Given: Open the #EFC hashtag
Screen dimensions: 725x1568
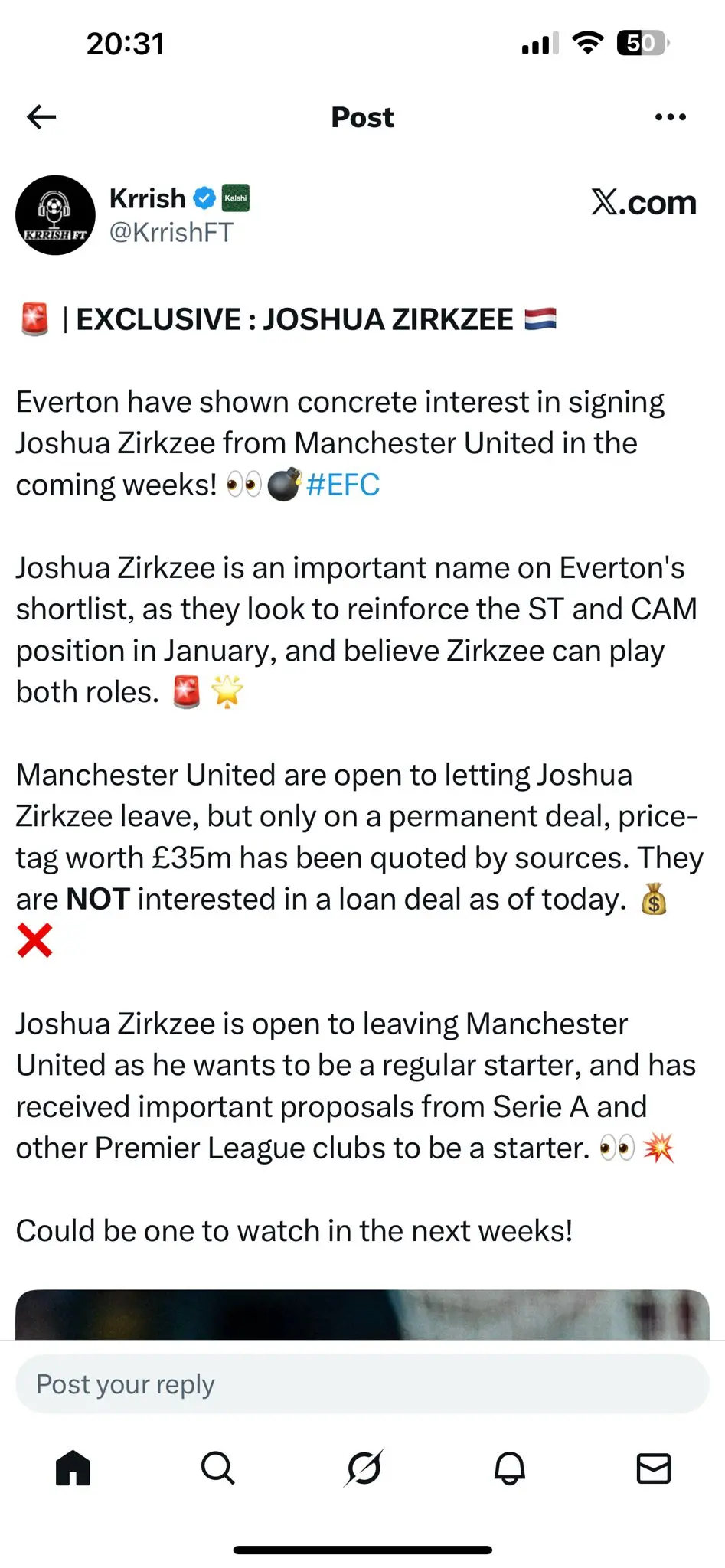Looking at the screenshot, I should coord(342,485).
